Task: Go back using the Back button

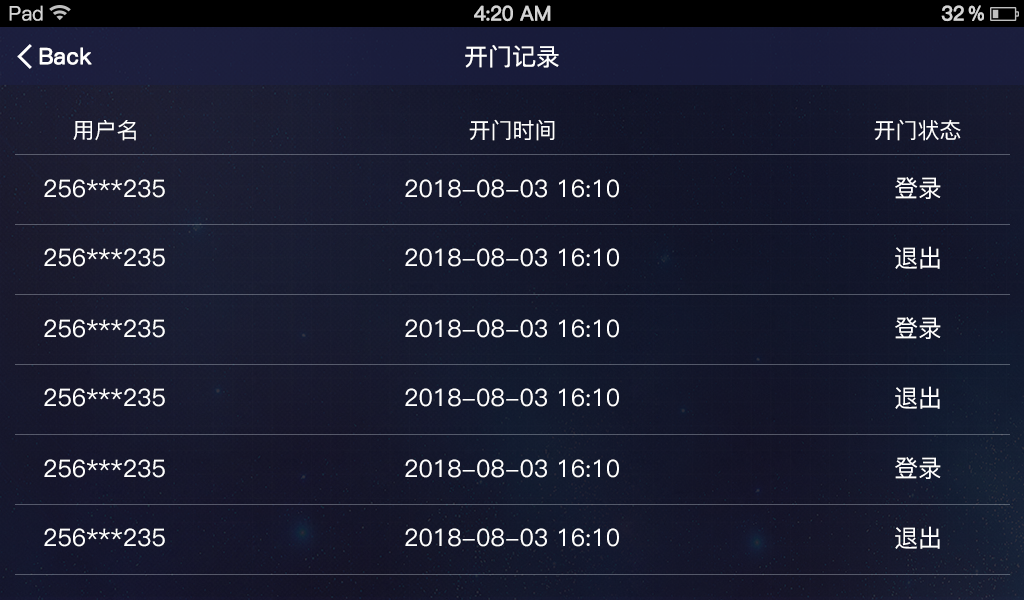Action: pyautogui.click(x=54, y=57)
